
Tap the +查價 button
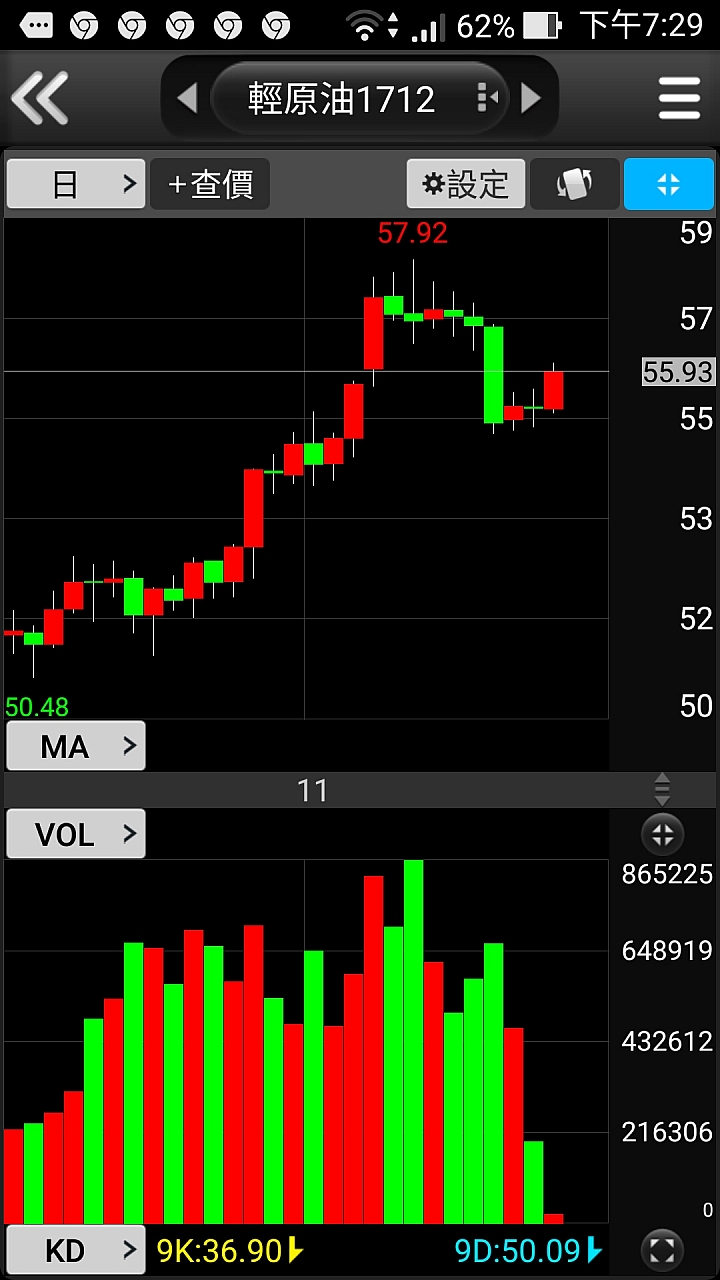(210, 184)
